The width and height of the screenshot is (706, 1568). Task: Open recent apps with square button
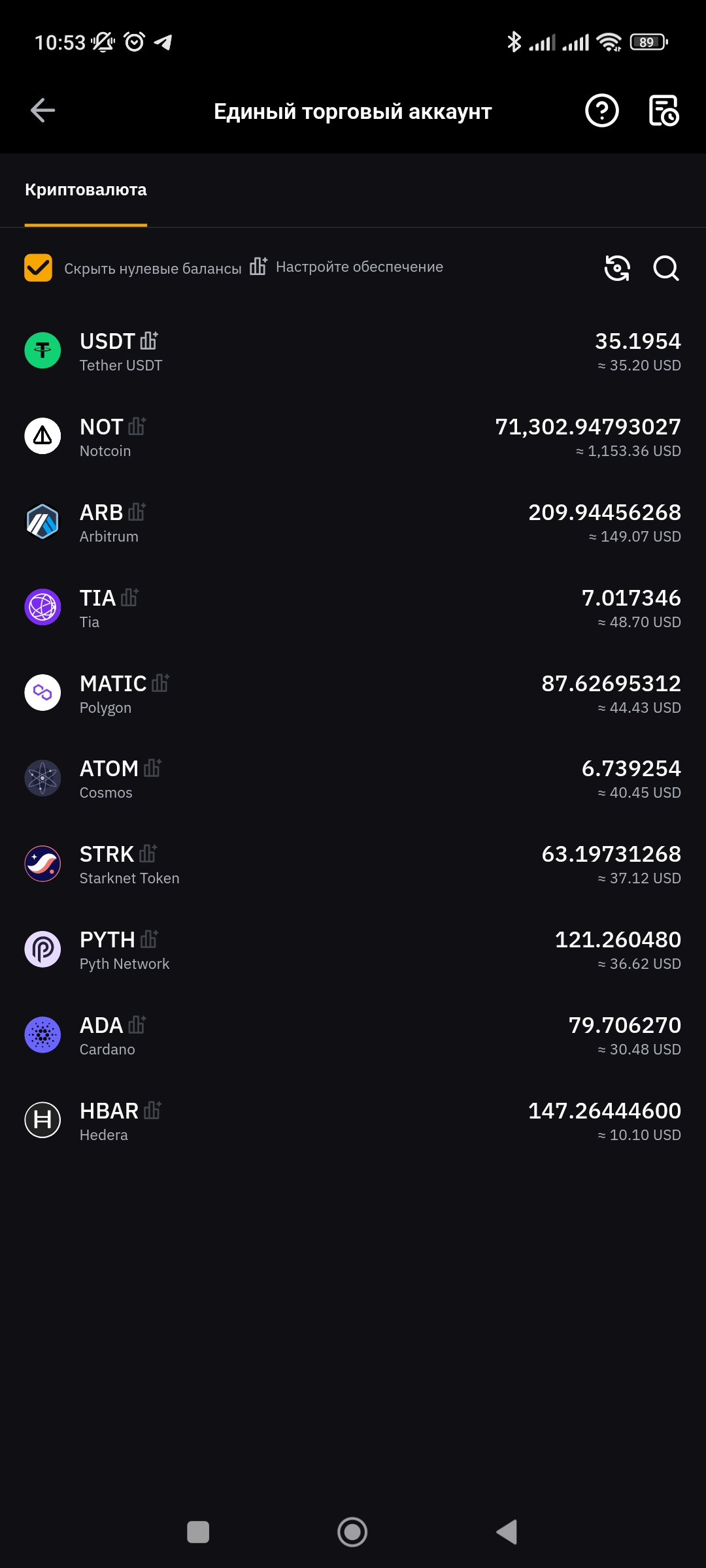[x=198, y=1532]
